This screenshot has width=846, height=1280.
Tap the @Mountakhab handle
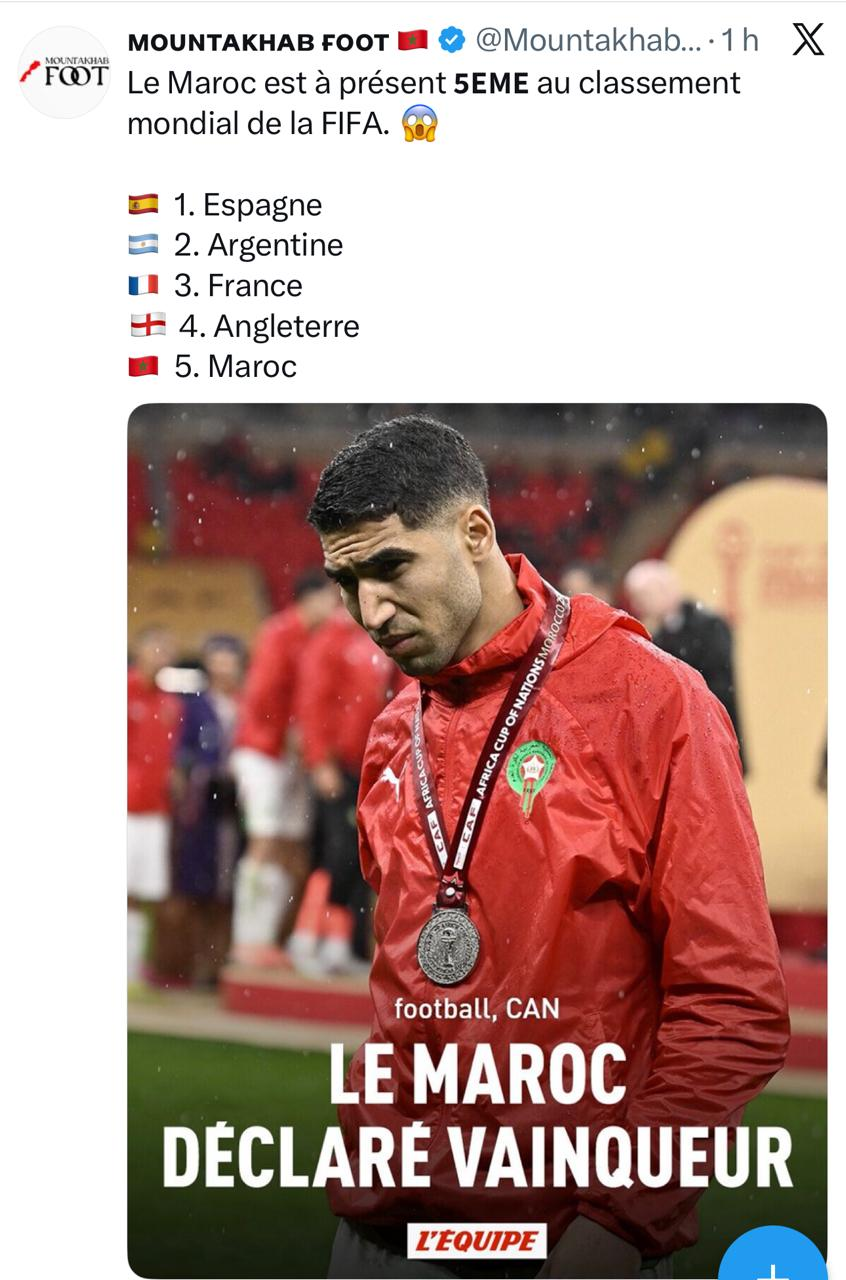586,41
